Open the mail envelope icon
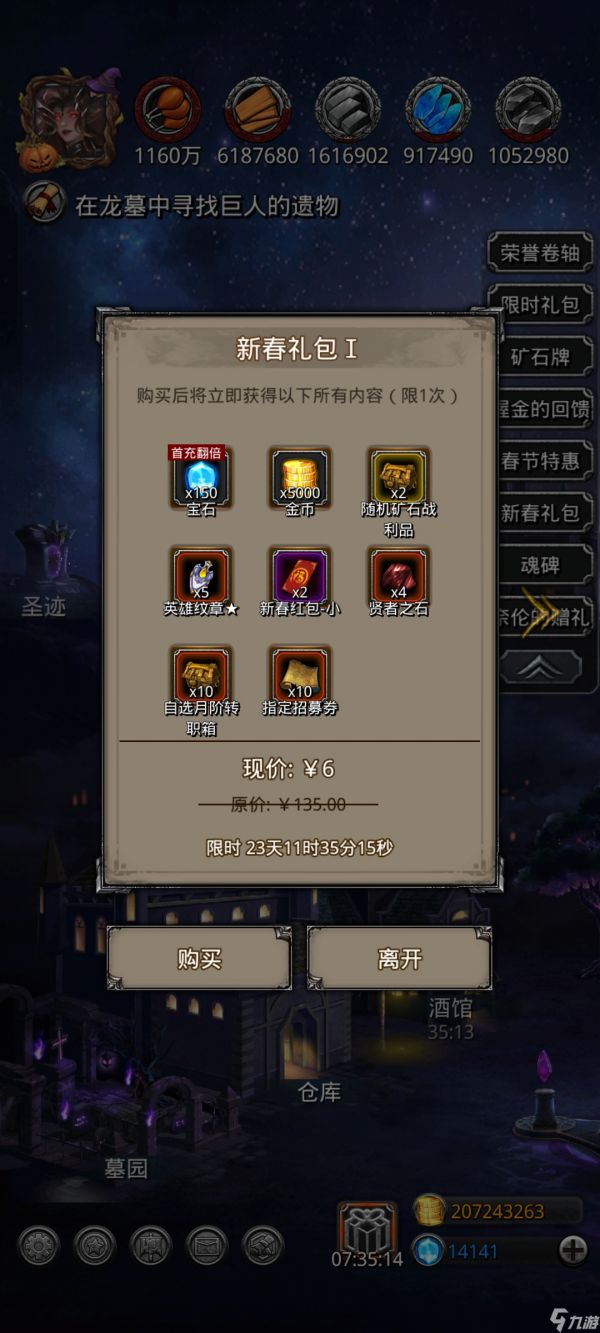This screenshot has height=1333, width=600. coord(207,1246)
